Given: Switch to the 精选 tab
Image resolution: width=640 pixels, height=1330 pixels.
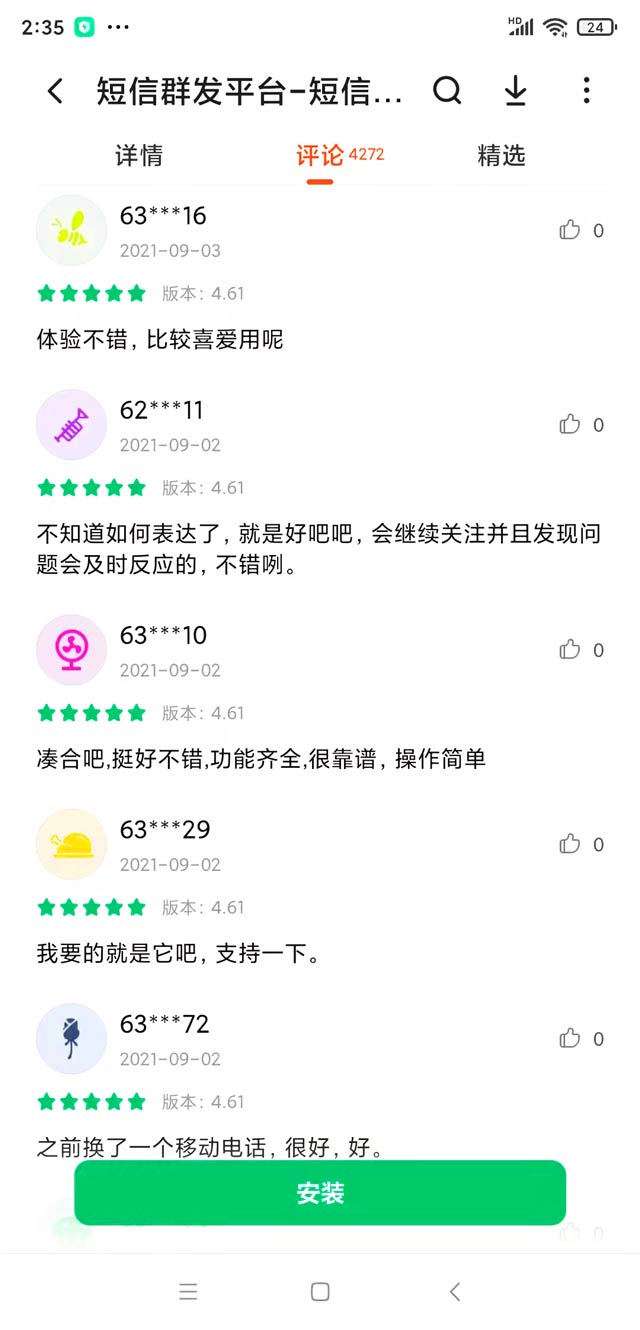Looking at the screenshot, I should tap(501, 156).
